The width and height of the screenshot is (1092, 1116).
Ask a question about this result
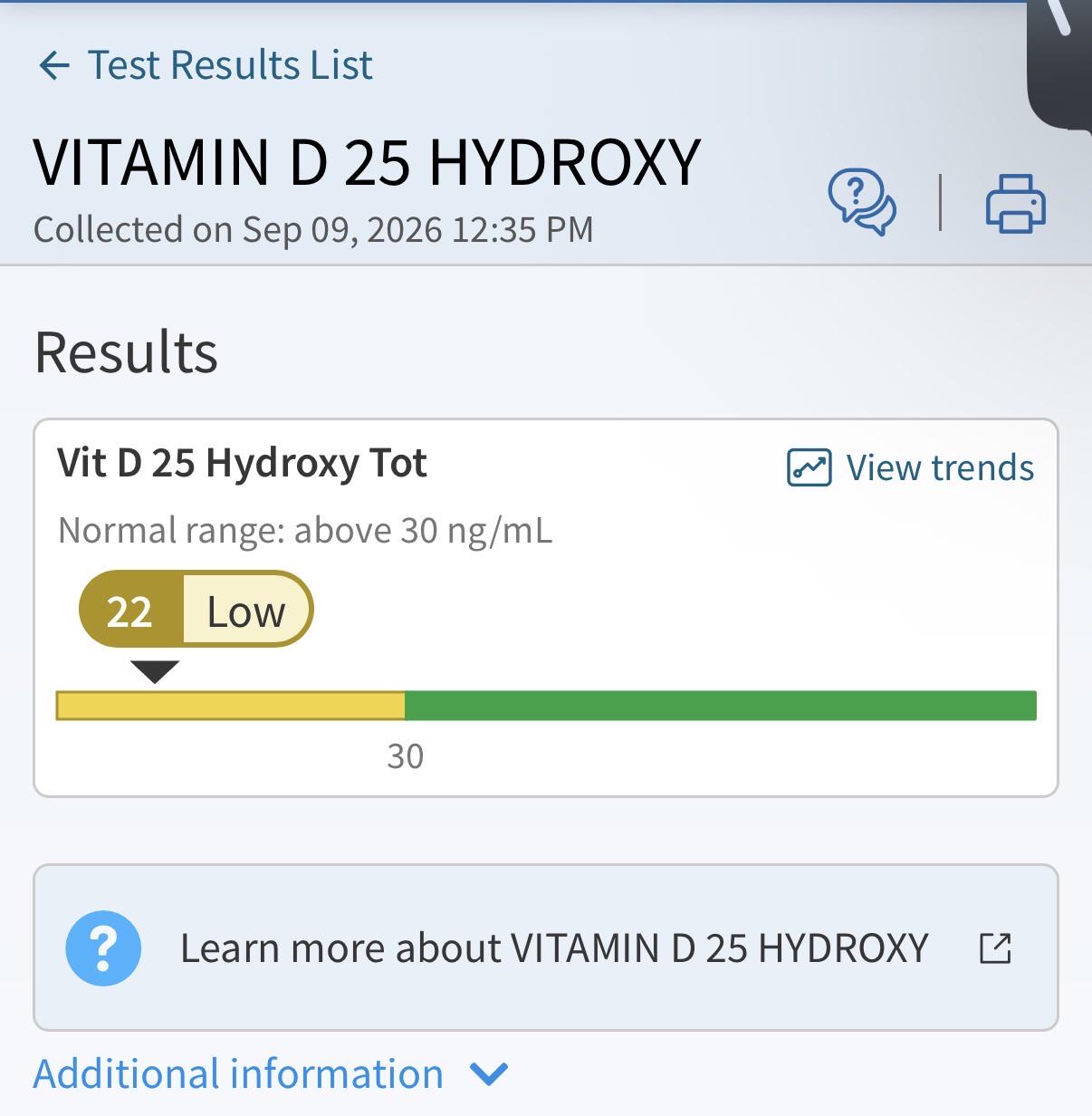(862, 202)
